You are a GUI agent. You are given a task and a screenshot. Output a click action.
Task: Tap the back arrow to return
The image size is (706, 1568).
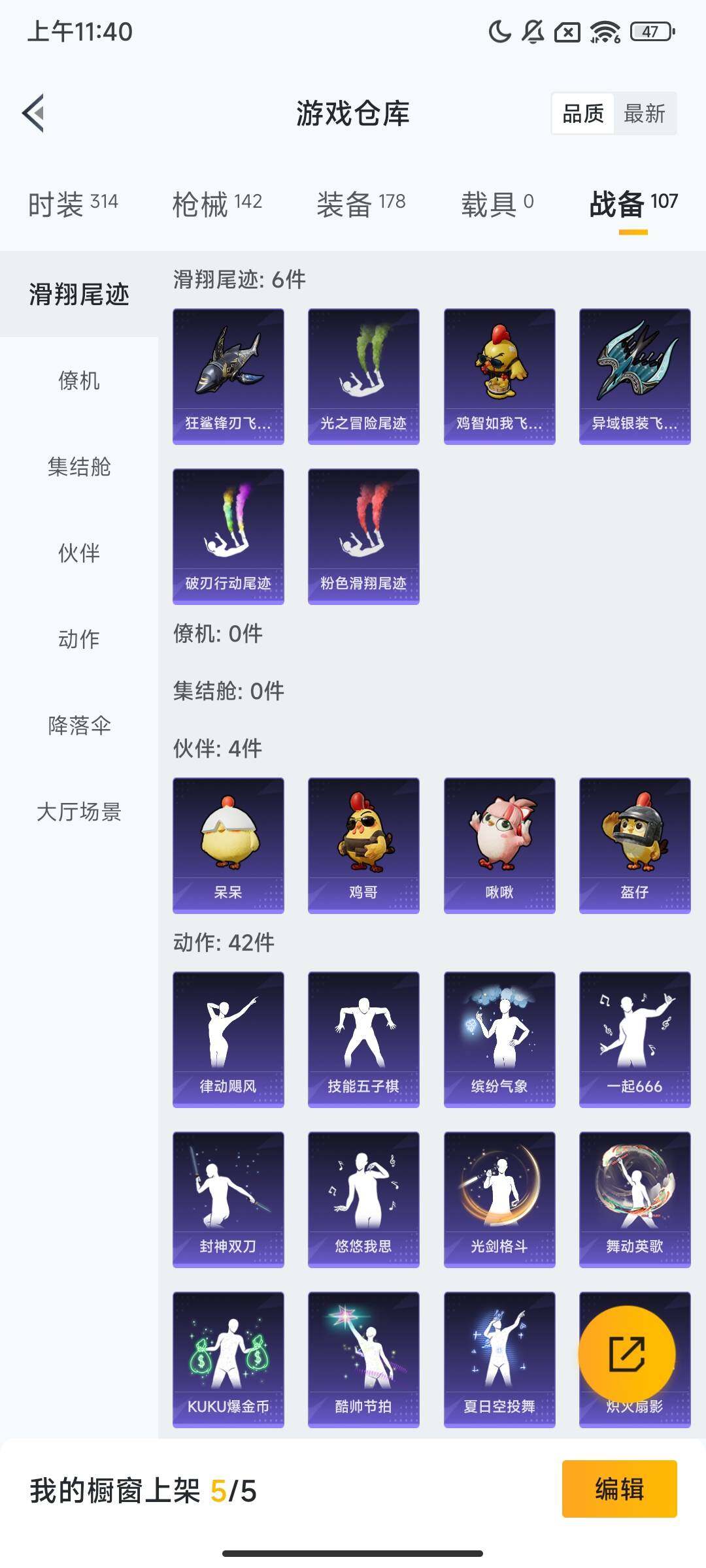click(x=33, y=112)
